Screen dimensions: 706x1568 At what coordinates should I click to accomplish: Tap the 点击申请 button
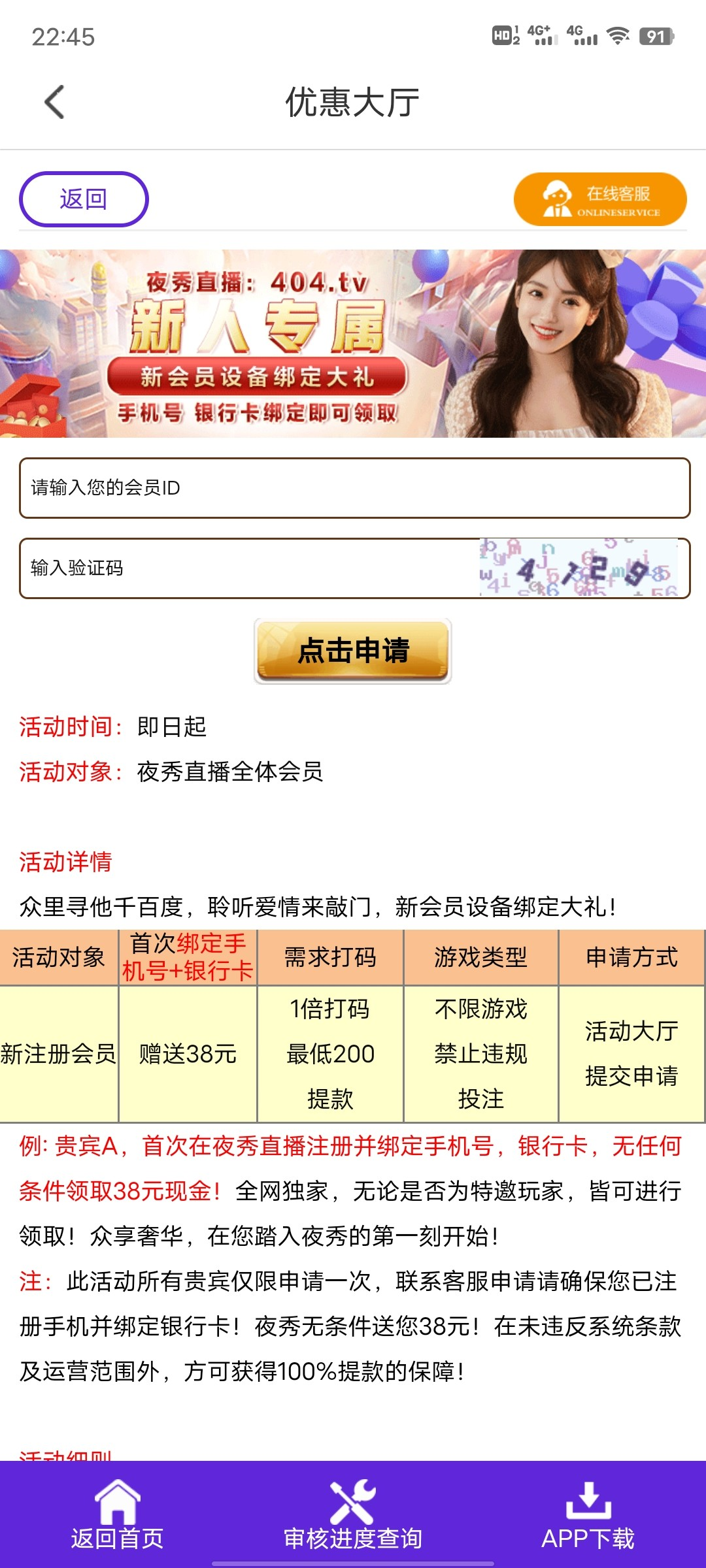coord(352,651)
